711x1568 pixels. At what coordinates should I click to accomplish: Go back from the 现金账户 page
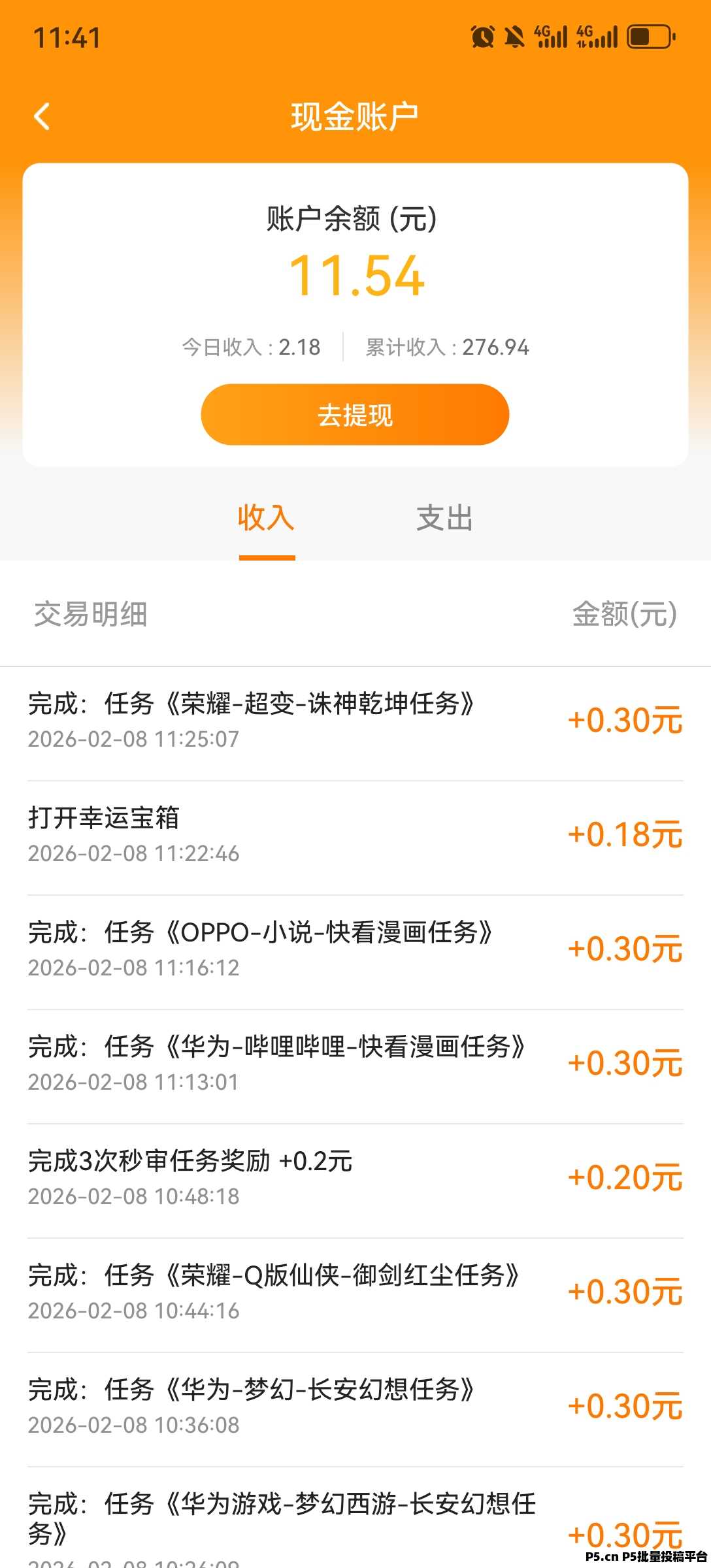42,117
